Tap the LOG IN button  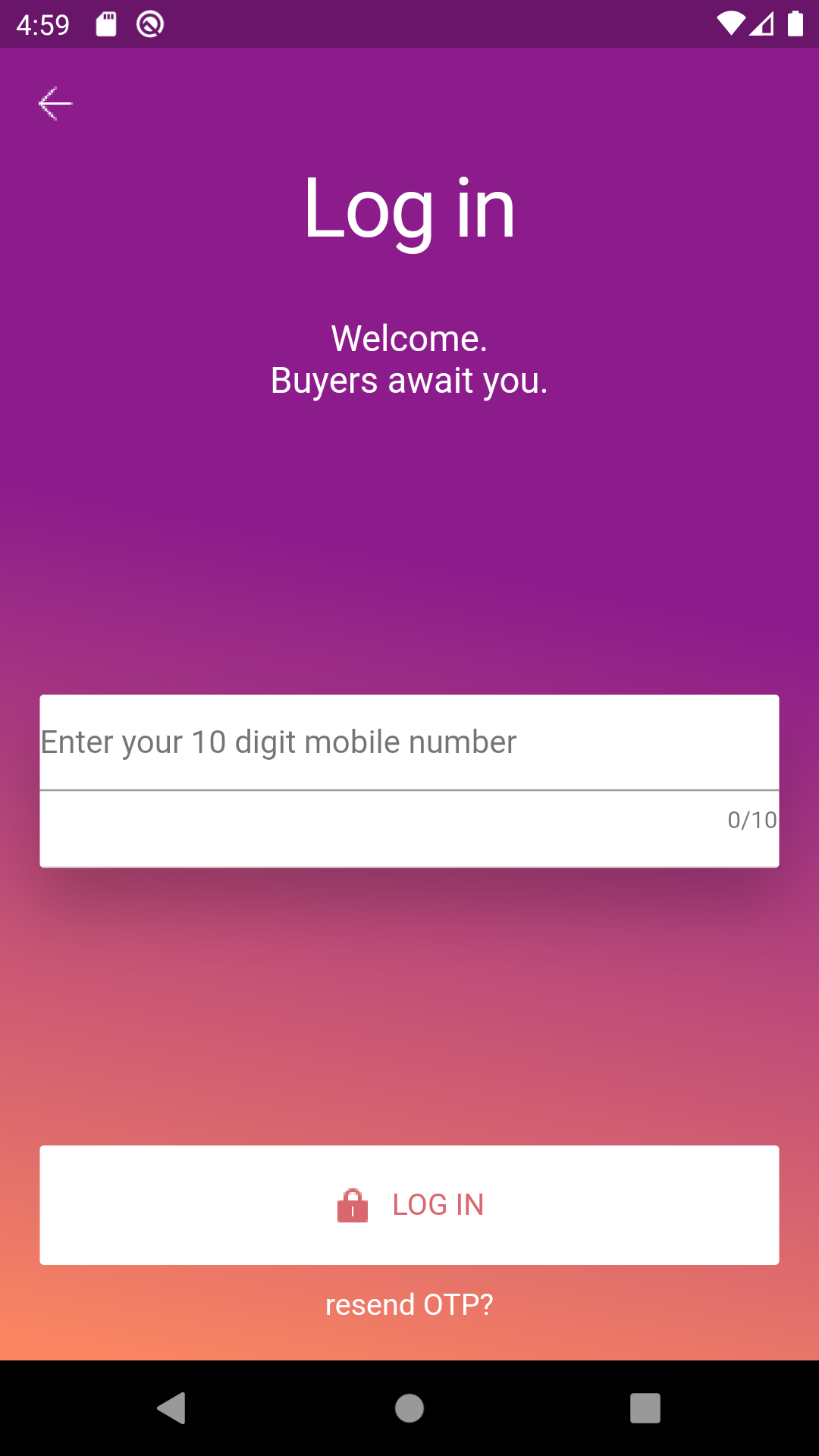[409, 1205]
